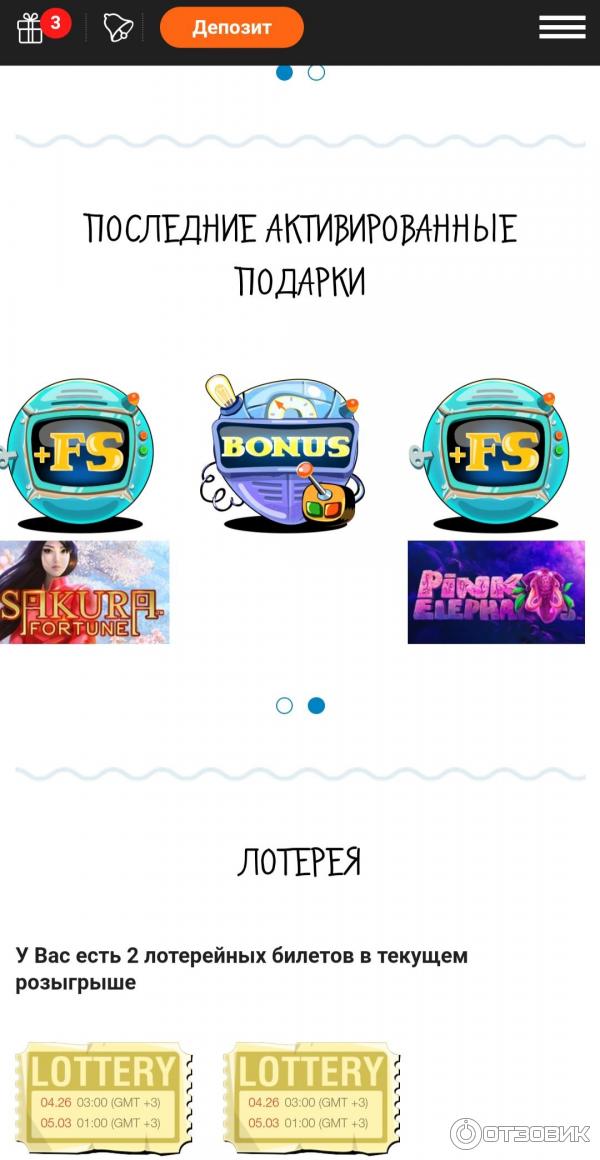600x1160 pixels.
Task: Select second dot of the top carousel
Action: point(316,72)
